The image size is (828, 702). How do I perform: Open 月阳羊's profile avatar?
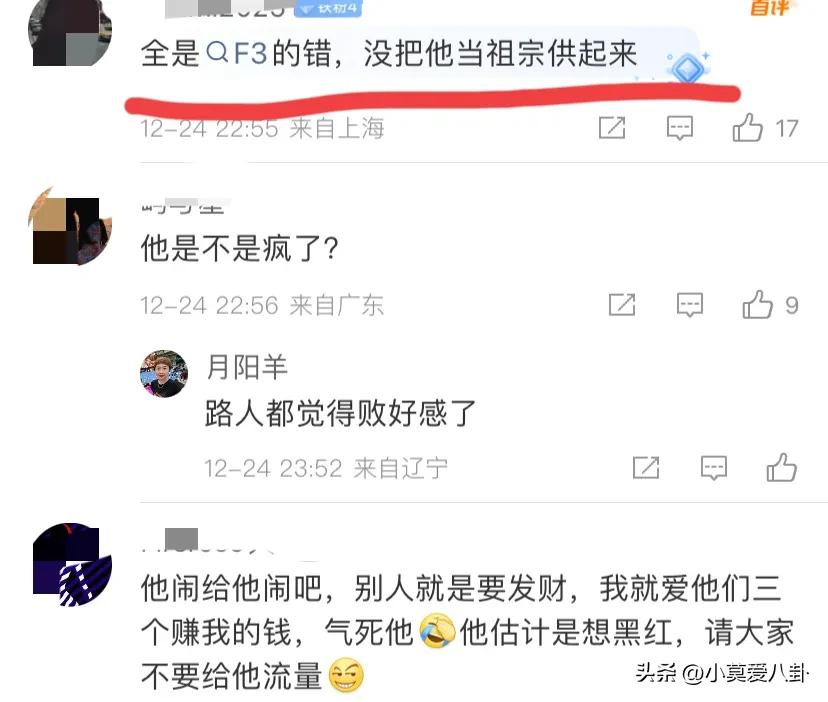(x=164, y=374)
